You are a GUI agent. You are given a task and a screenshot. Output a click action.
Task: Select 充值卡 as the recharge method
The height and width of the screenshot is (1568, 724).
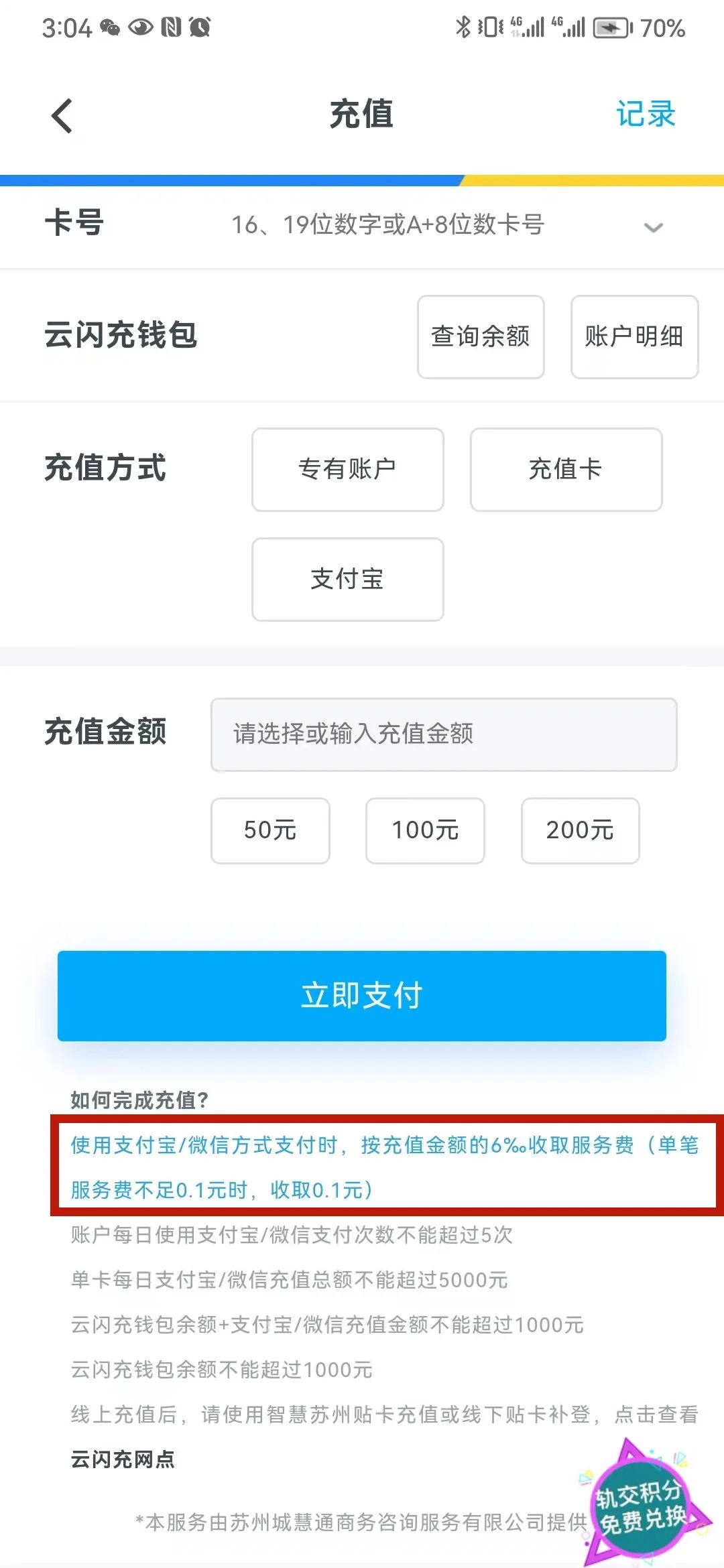566,469
